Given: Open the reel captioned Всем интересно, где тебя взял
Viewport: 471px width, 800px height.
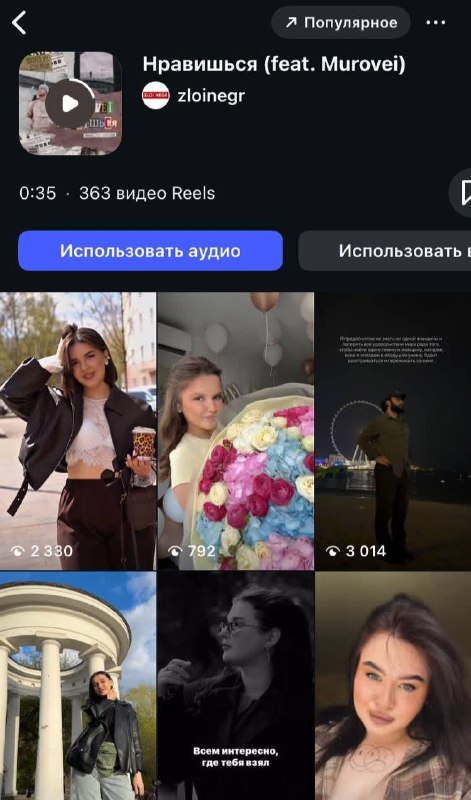Looking at the screenshot, I should (x=236, y=686).
